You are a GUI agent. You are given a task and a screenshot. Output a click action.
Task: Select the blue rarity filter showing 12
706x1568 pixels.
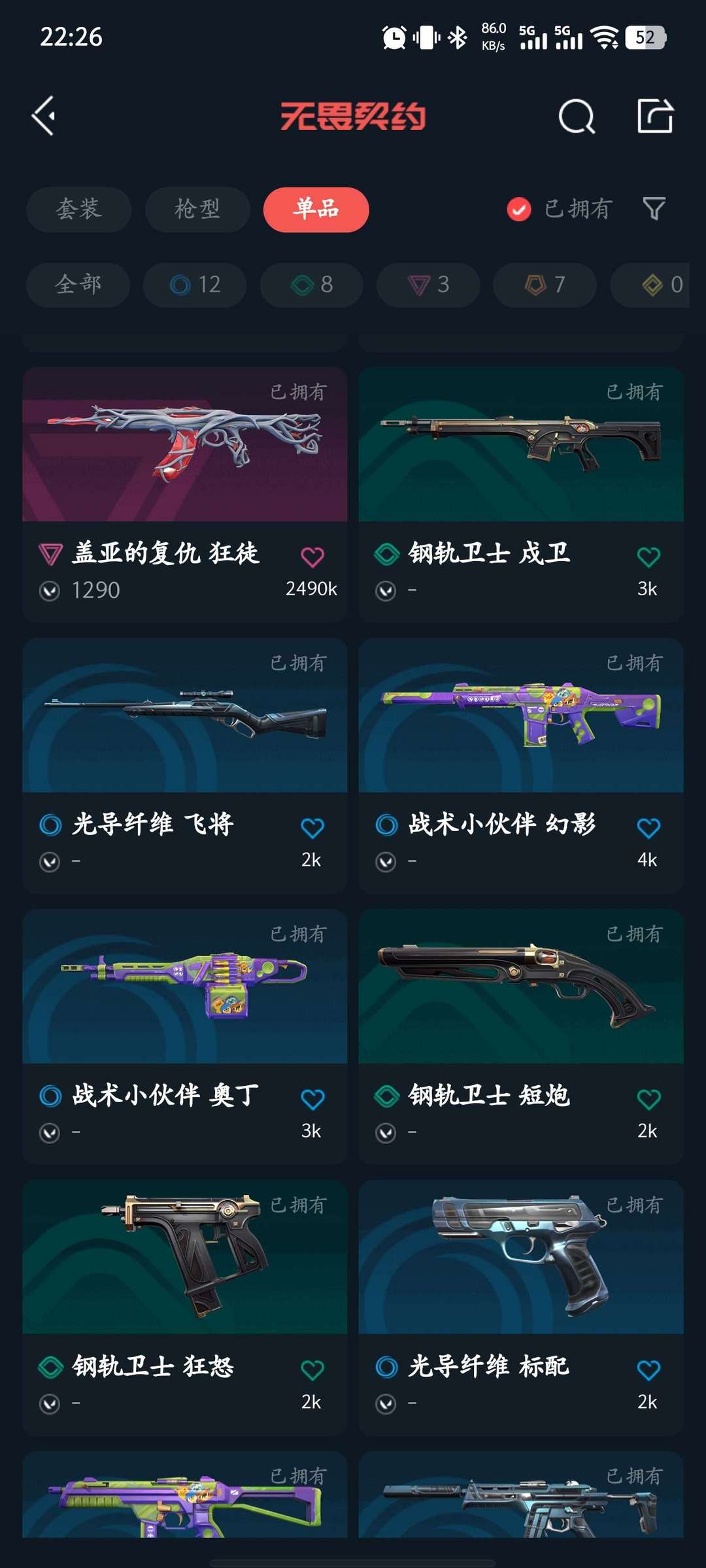(194, 285)
